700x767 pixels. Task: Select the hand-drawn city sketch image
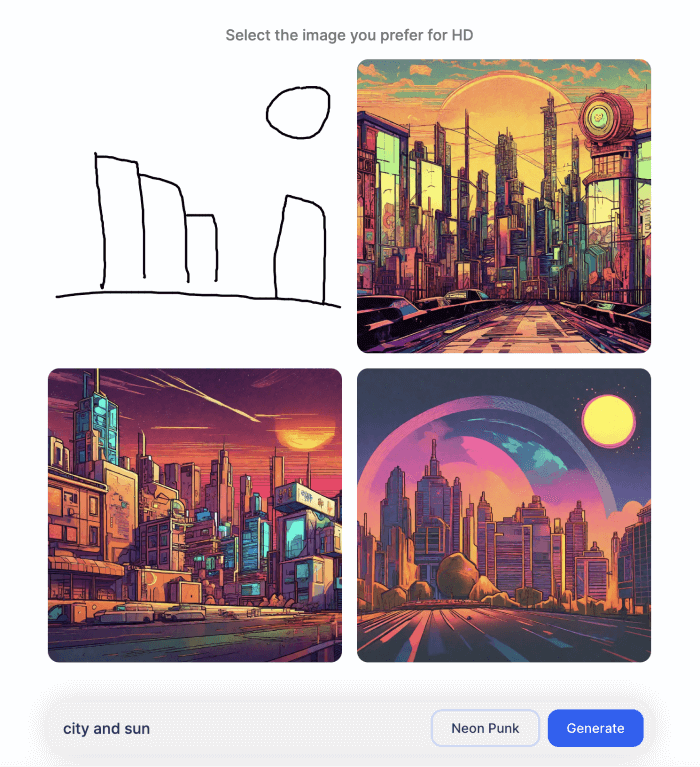coord(195,206)
